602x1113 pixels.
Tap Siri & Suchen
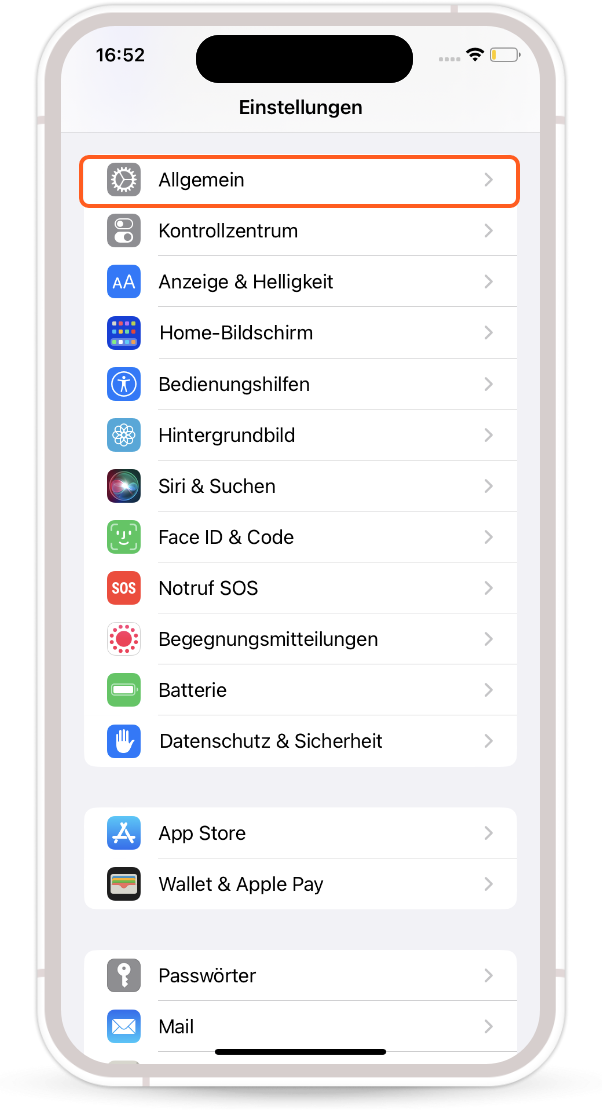[300, 486]
